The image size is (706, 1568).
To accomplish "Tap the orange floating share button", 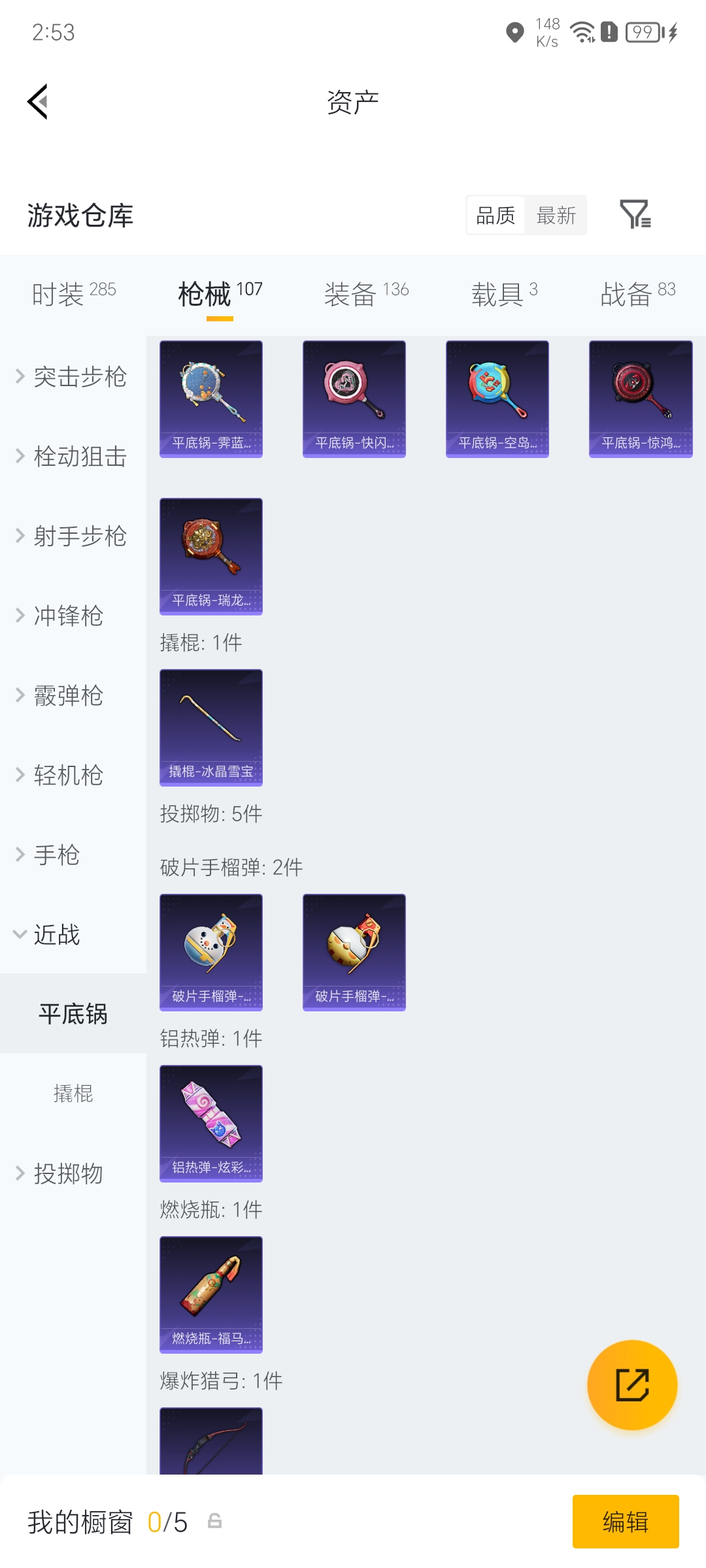I will [x=632, y=1385].
